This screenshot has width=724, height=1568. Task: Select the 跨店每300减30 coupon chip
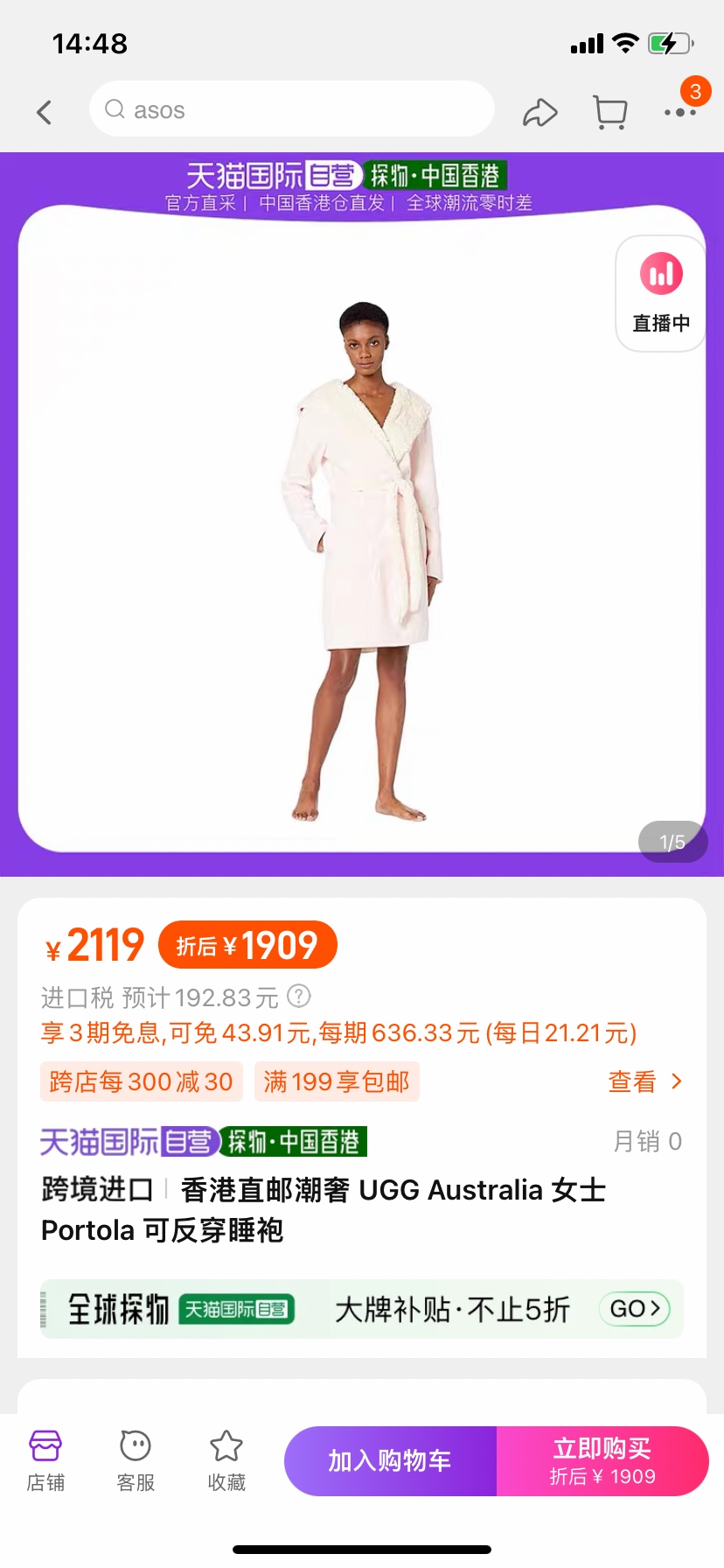(x=142, y=1081)
